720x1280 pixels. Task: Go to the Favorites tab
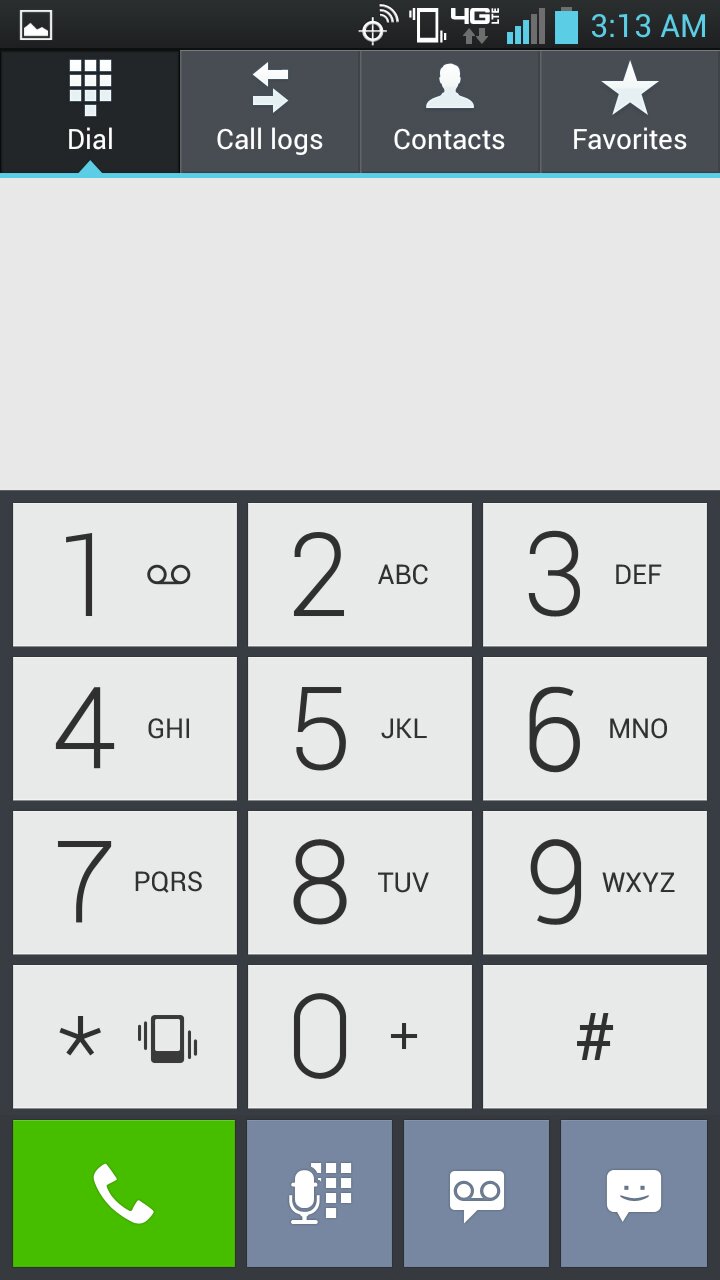[x=630, y=111]
